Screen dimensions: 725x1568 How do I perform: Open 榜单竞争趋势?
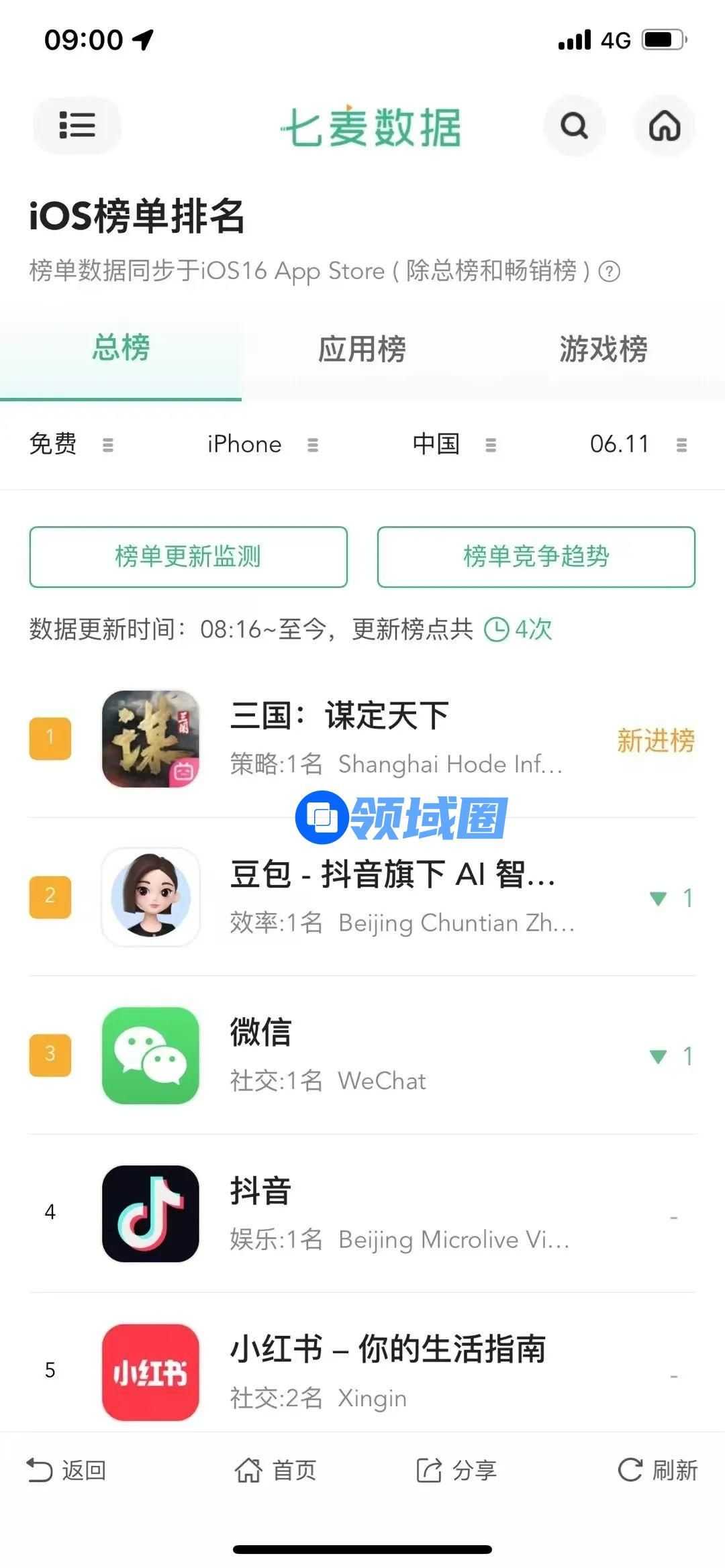click(x=536, y=557)
